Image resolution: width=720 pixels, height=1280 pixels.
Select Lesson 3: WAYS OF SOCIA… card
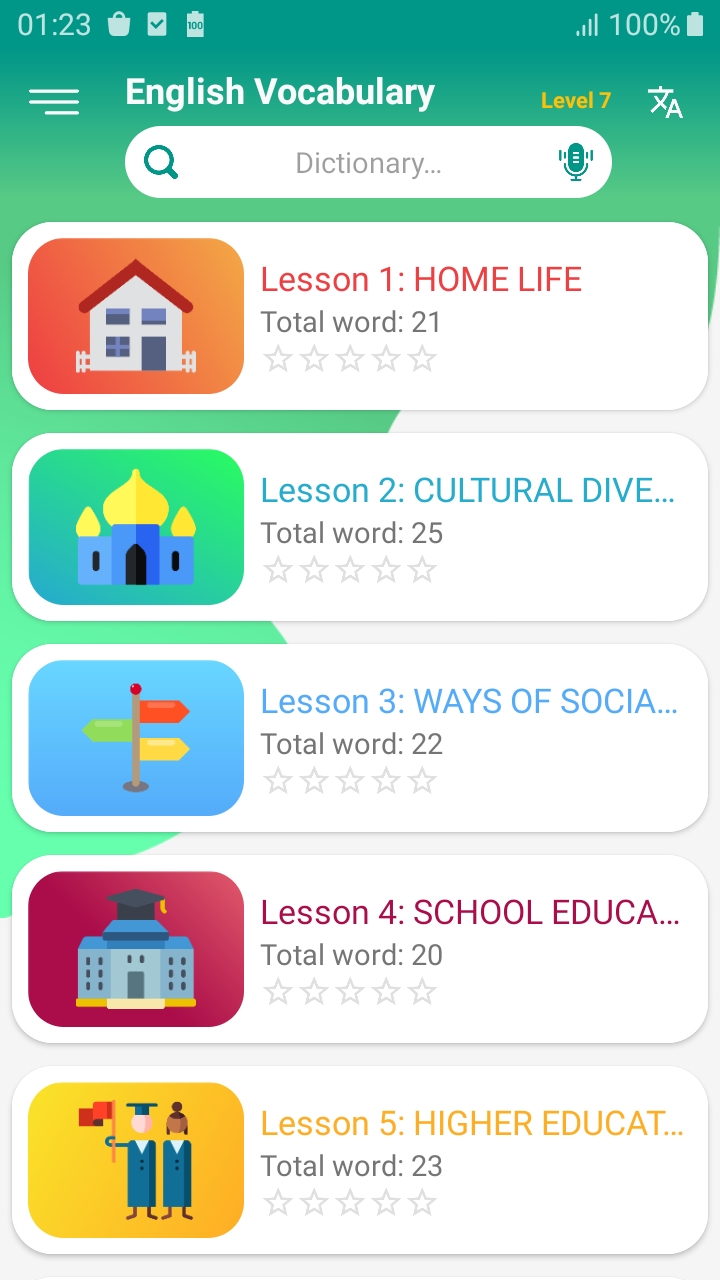(360, 738)
